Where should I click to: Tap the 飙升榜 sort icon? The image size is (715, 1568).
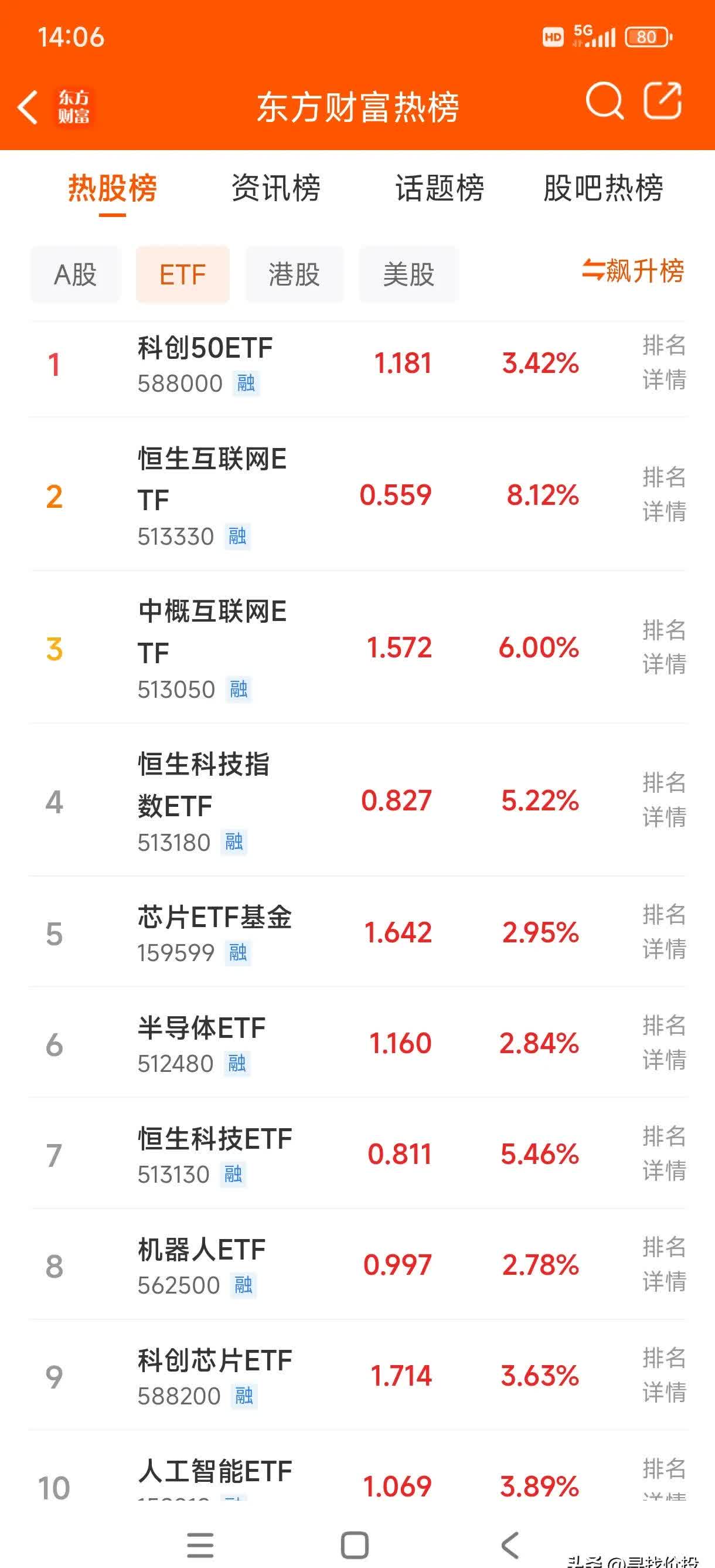[x=633, y=274]
